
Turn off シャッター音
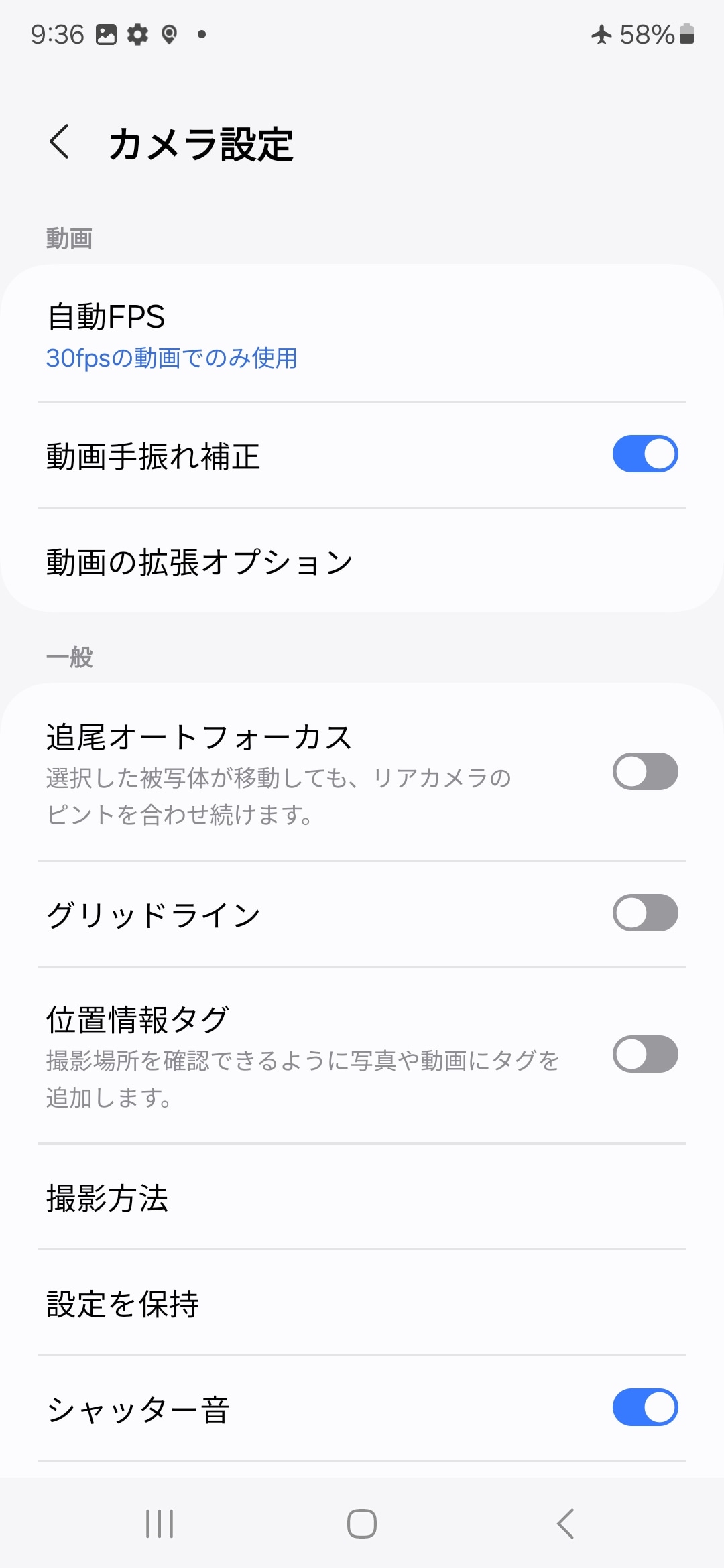[x=645, y=1407]
